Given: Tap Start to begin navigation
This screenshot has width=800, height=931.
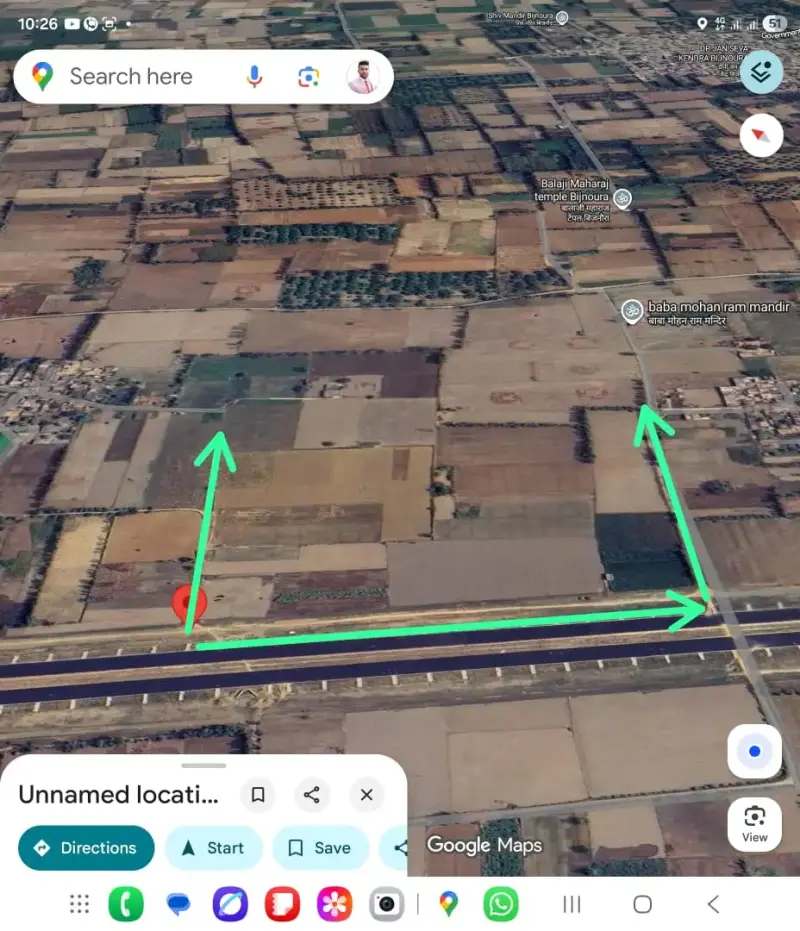Looking at the screenshot, I should pos(213,848).
